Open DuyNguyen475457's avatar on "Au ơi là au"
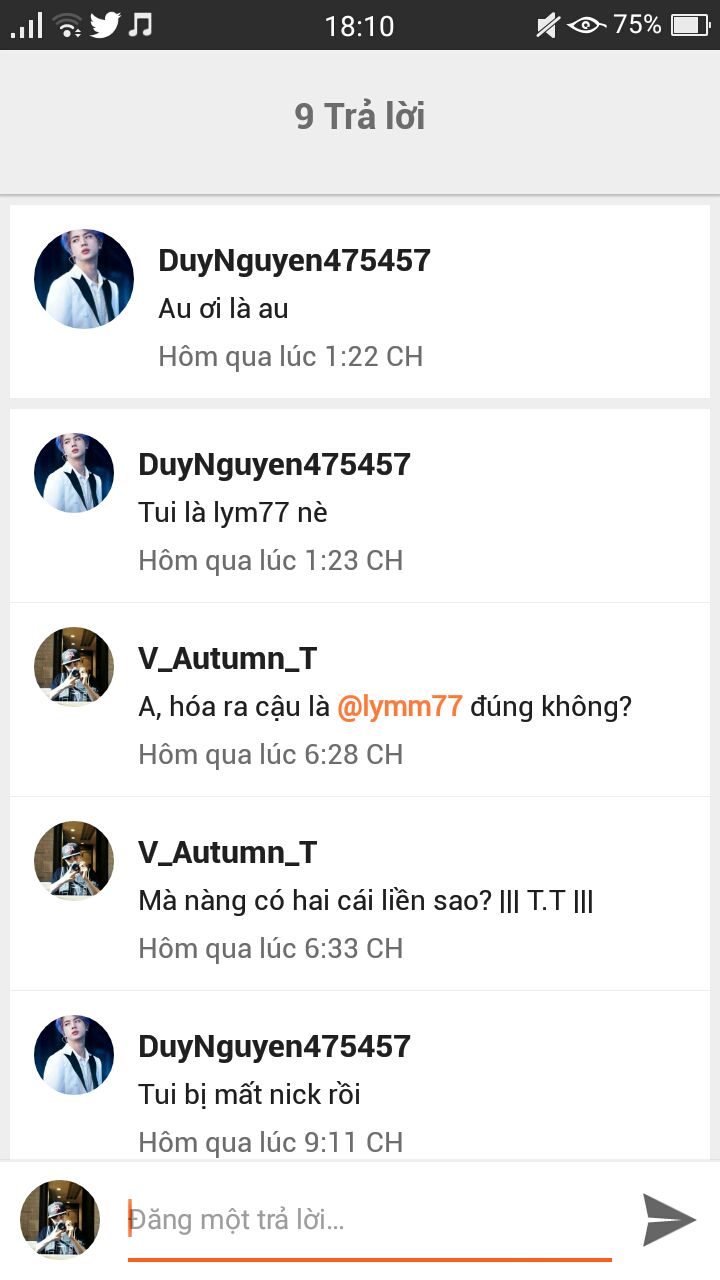 point(84,279)
